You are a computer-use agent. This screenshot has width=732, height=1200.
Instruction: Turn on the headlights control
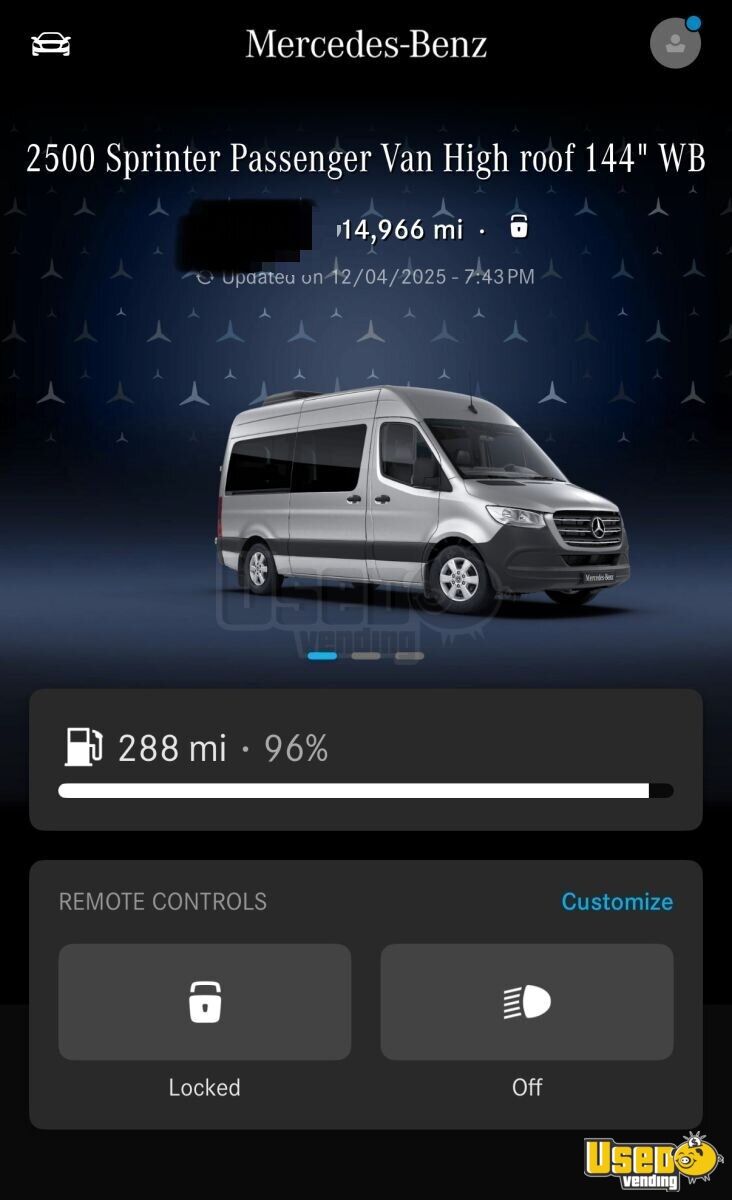527,1002
